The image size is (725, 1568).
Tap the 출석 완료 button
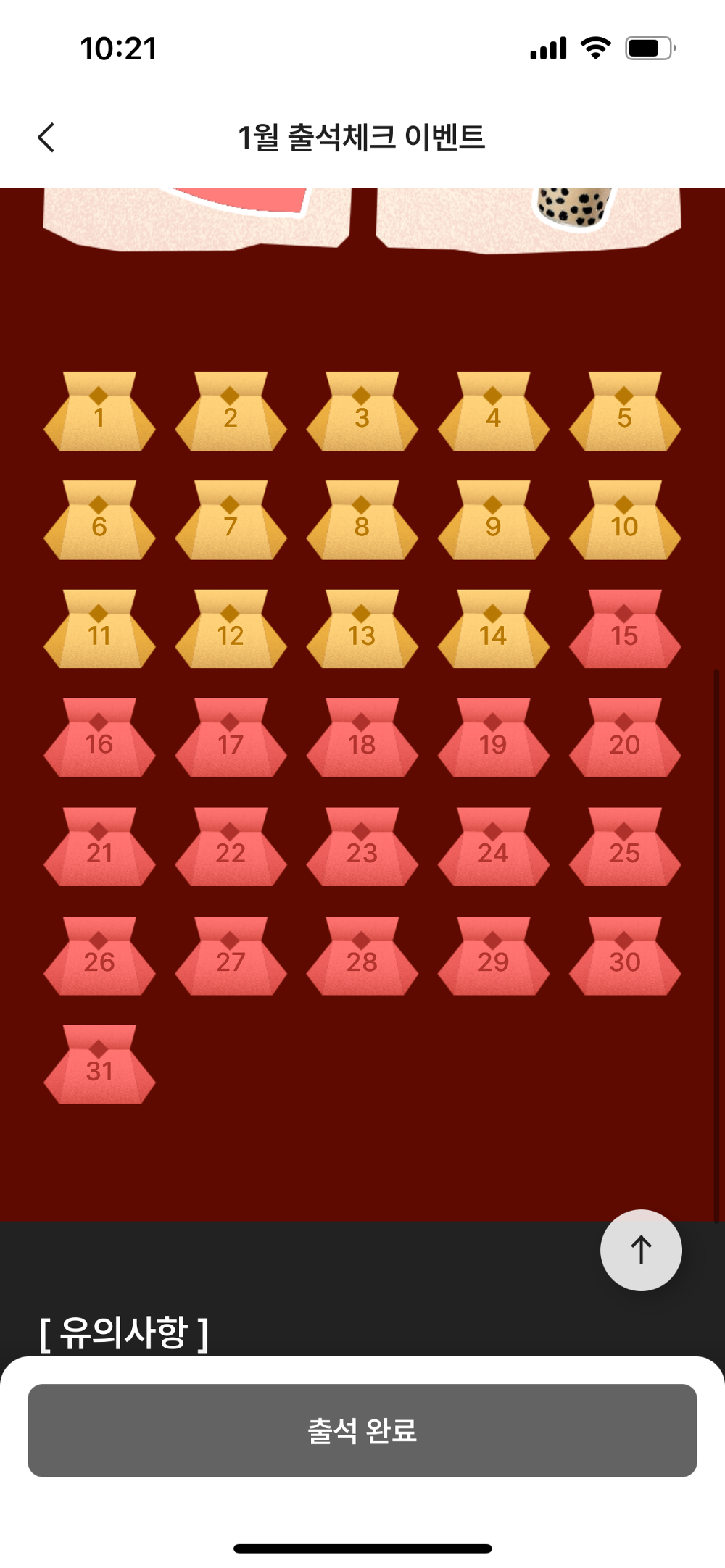(362, 1430)
